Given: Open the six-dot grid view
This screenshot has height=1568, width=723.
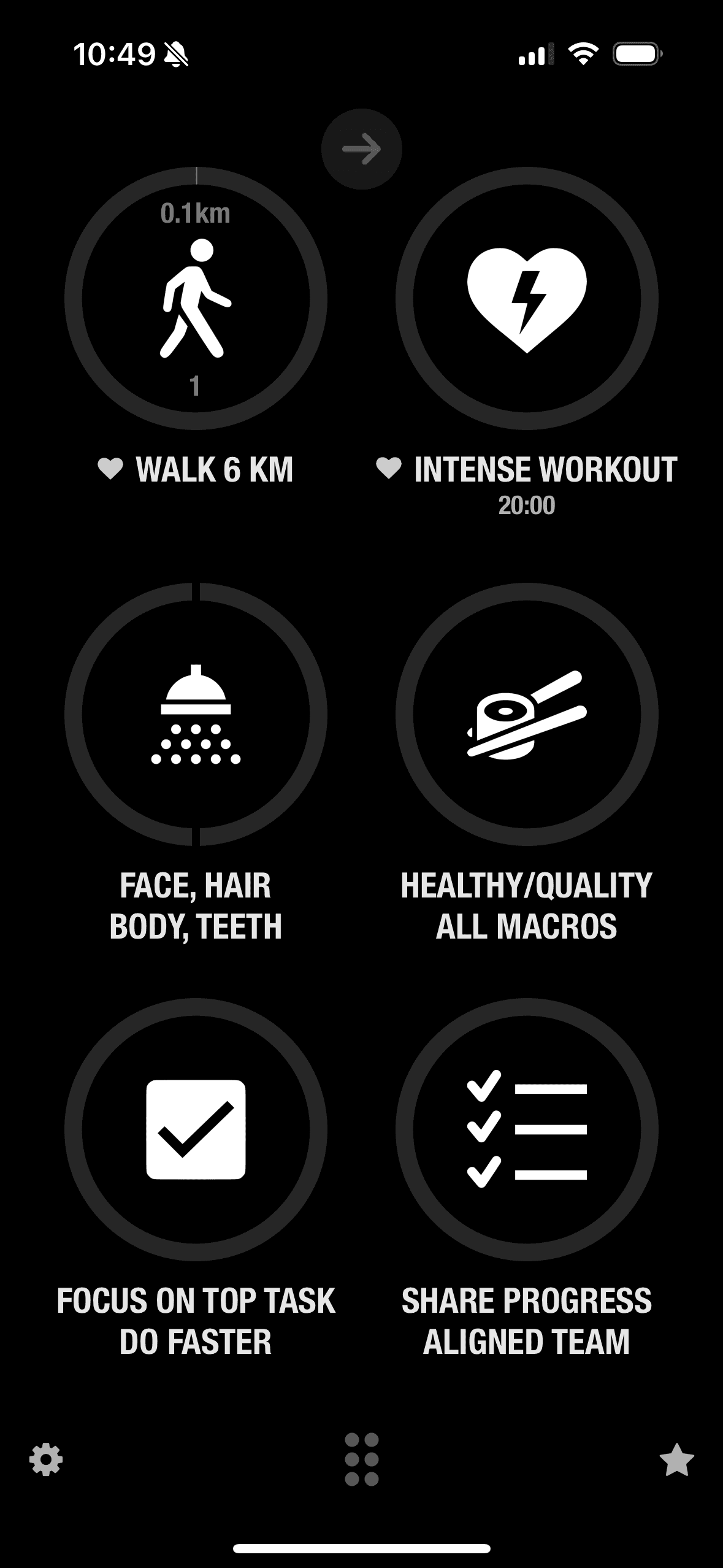Looking at the screenshot, I should coord(361,1459).
